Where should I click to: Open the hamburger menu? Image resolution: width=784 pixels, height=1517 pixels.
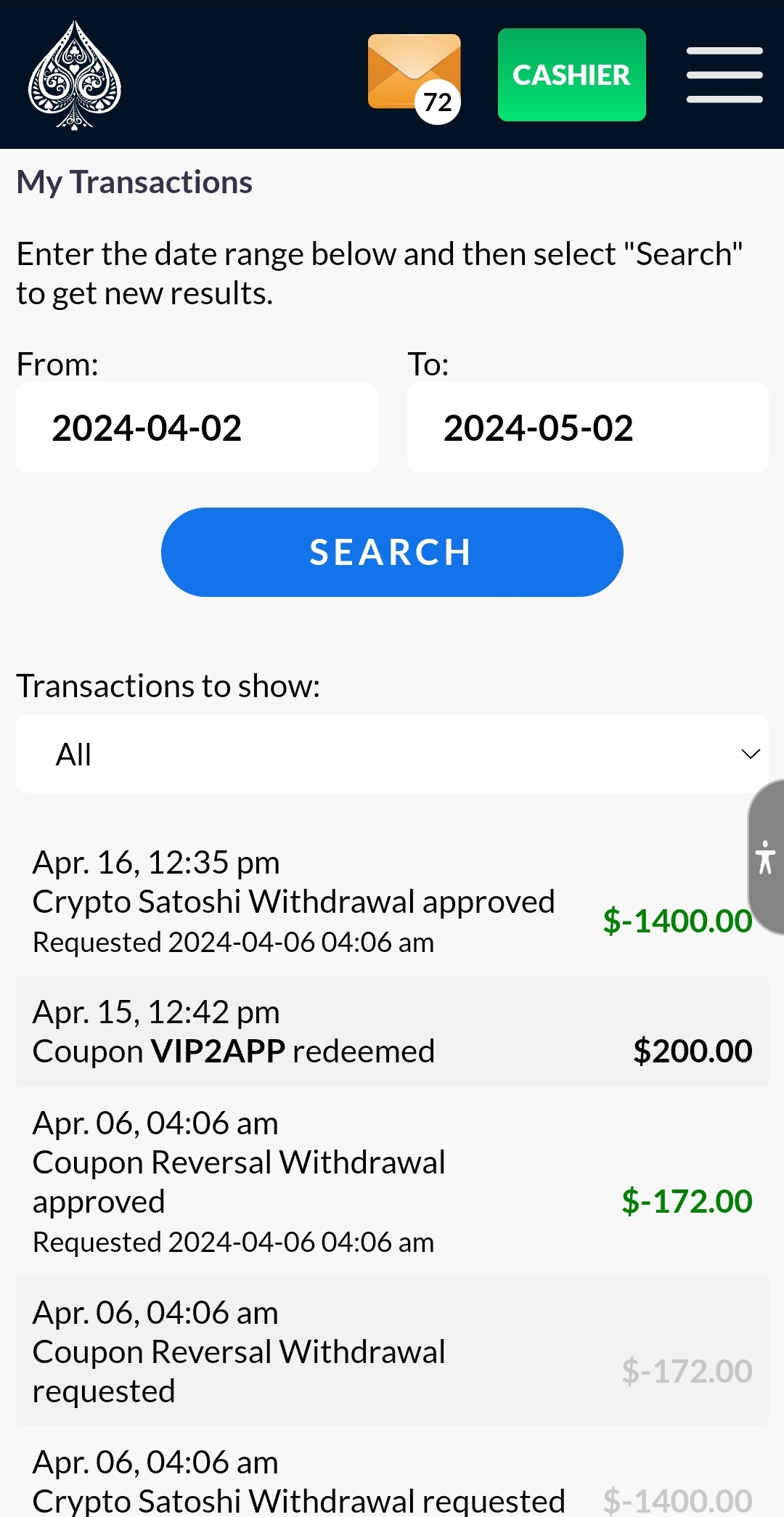coord(724,75)
